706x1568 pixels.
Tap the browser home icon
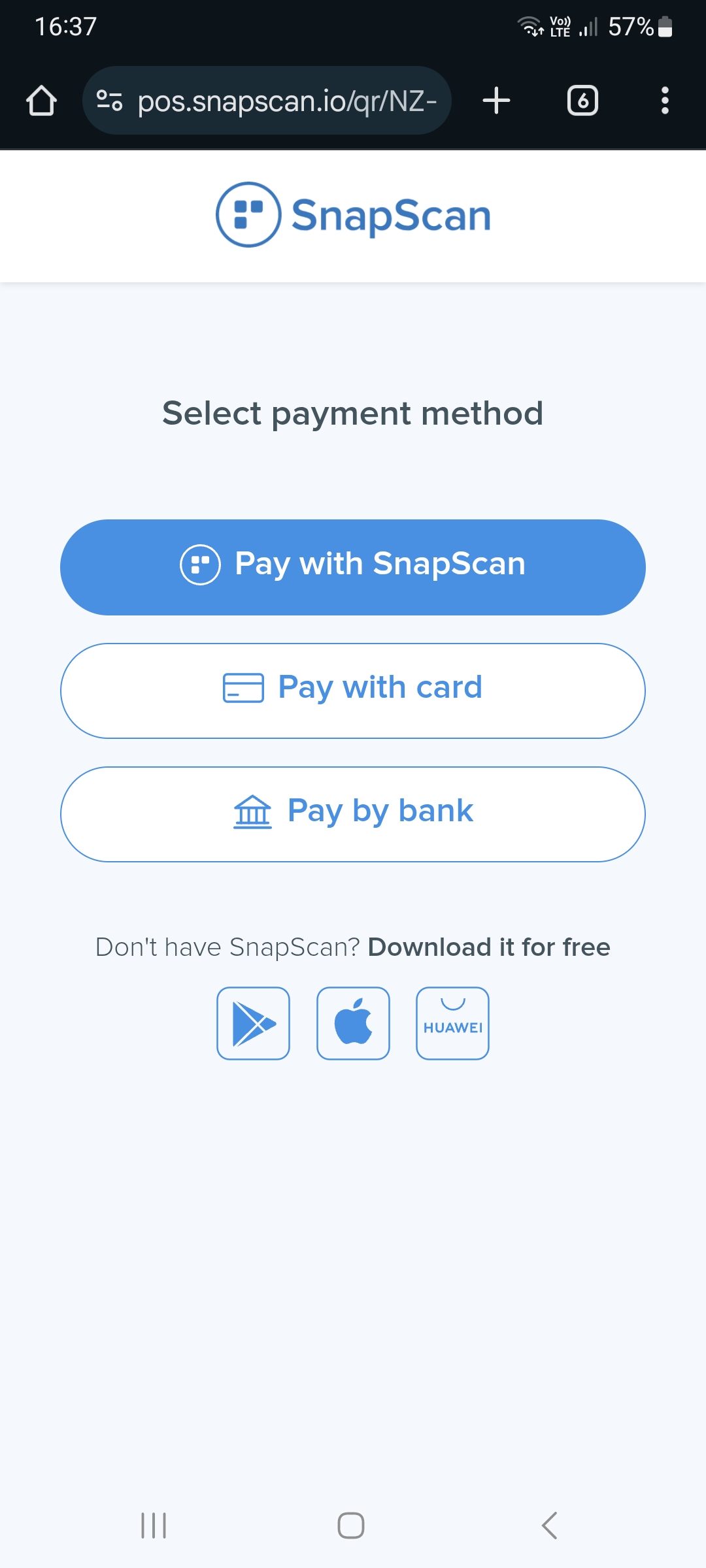pos(42,101)
